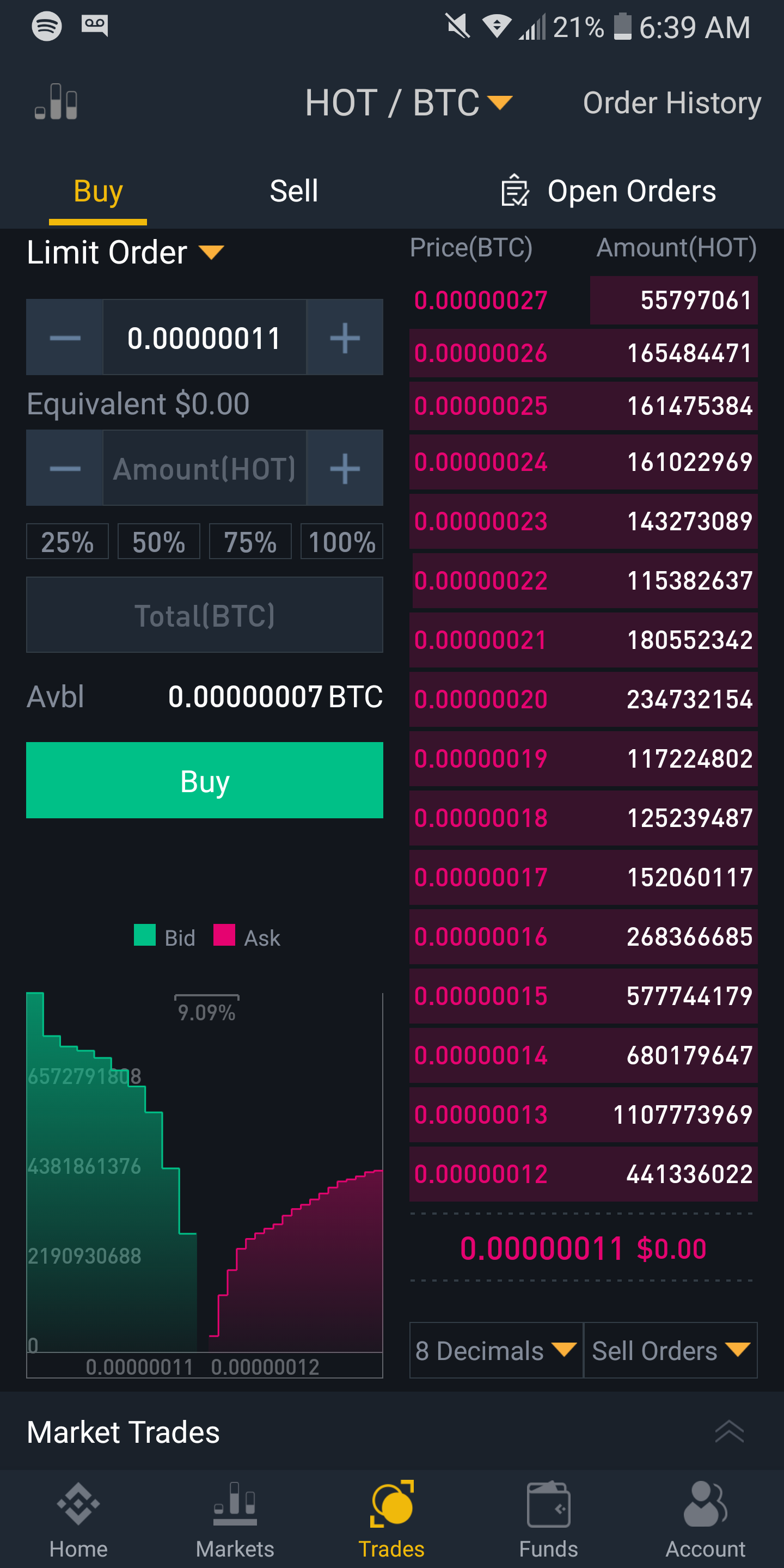Switch to the Sell tab
Screen dimensions: 784x1568
pos(293,191)
